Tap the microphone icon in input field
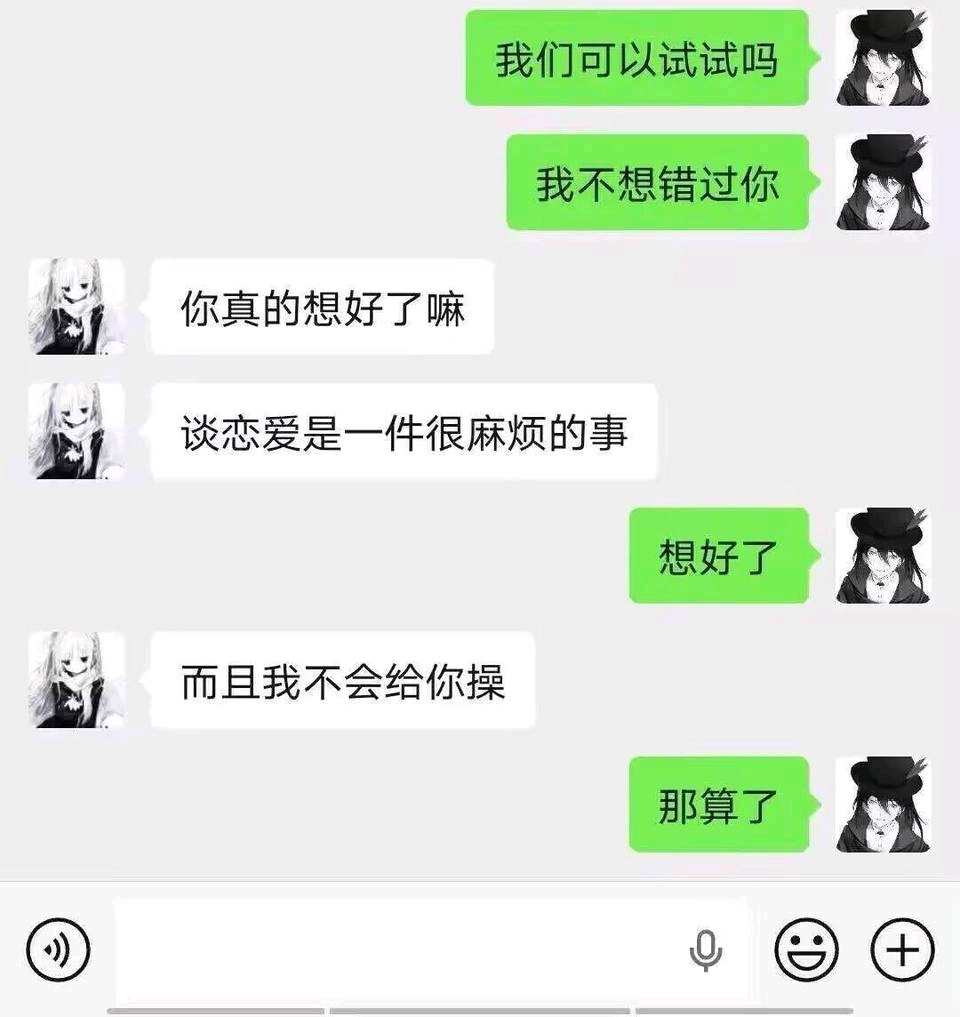 click(x=705, y=950)
